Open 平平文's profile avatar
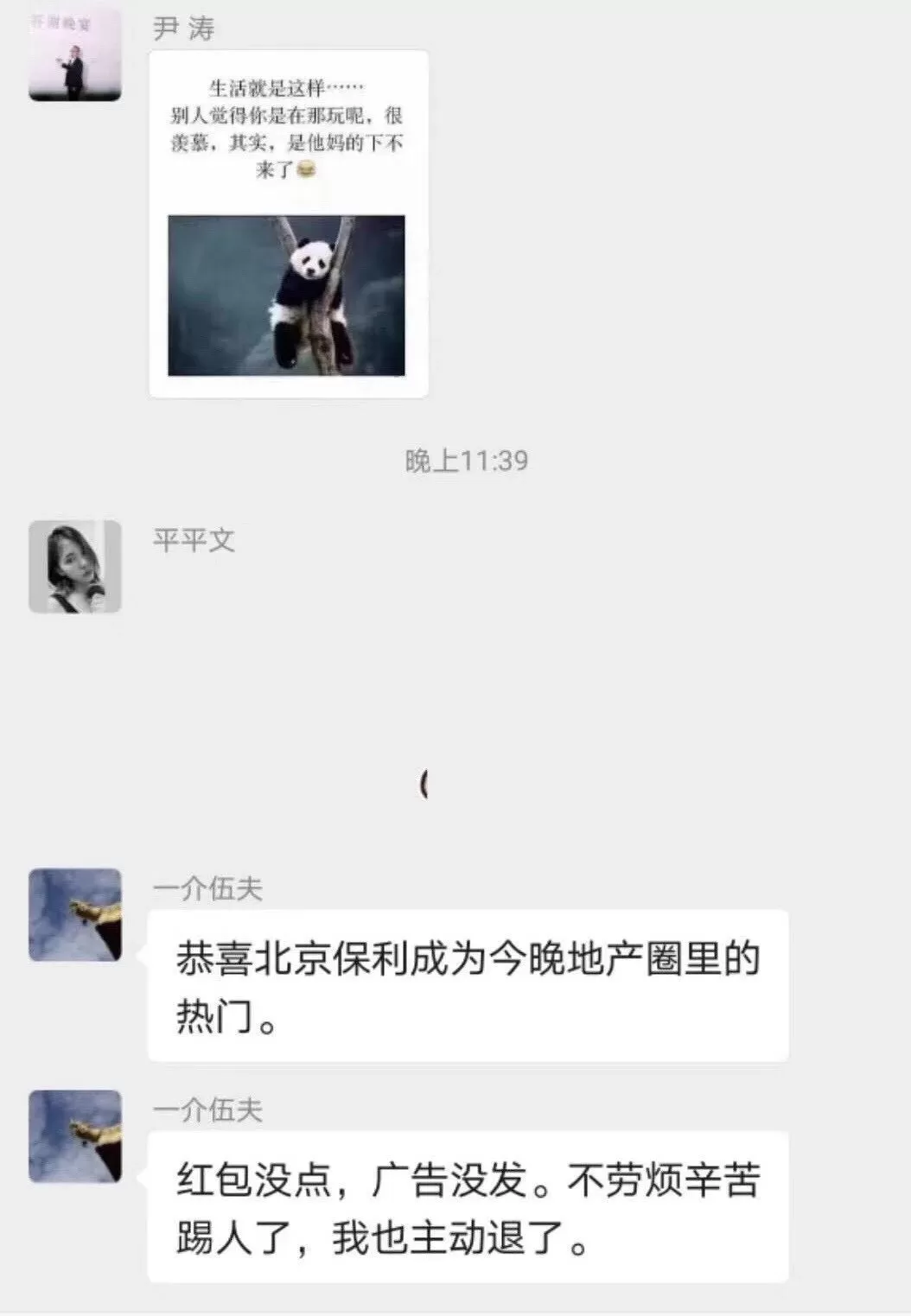This screenshot has height=1316, width=911. pyautogui.click(x=75, y=567)
